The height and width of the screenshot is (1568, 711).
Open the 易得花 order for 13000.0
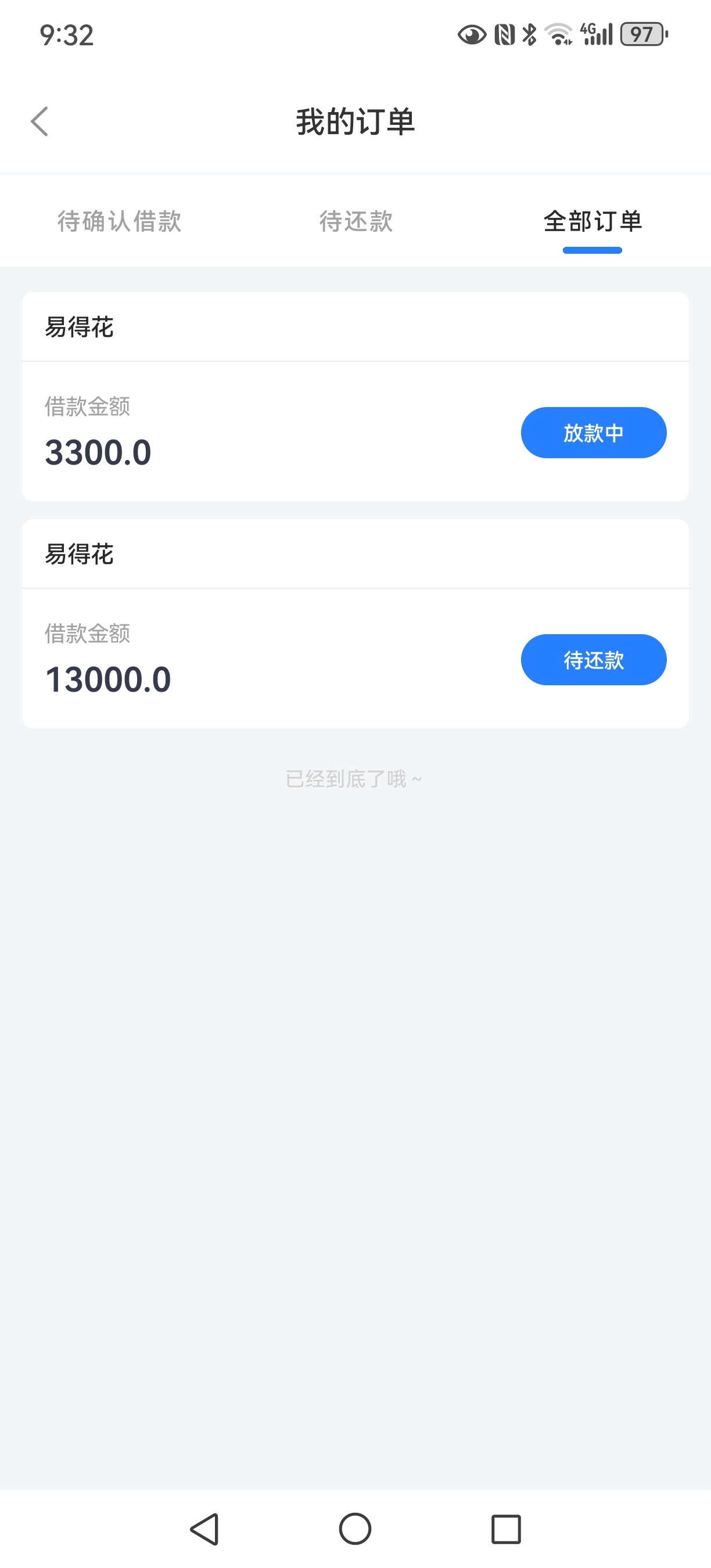(x=355, y=624)
